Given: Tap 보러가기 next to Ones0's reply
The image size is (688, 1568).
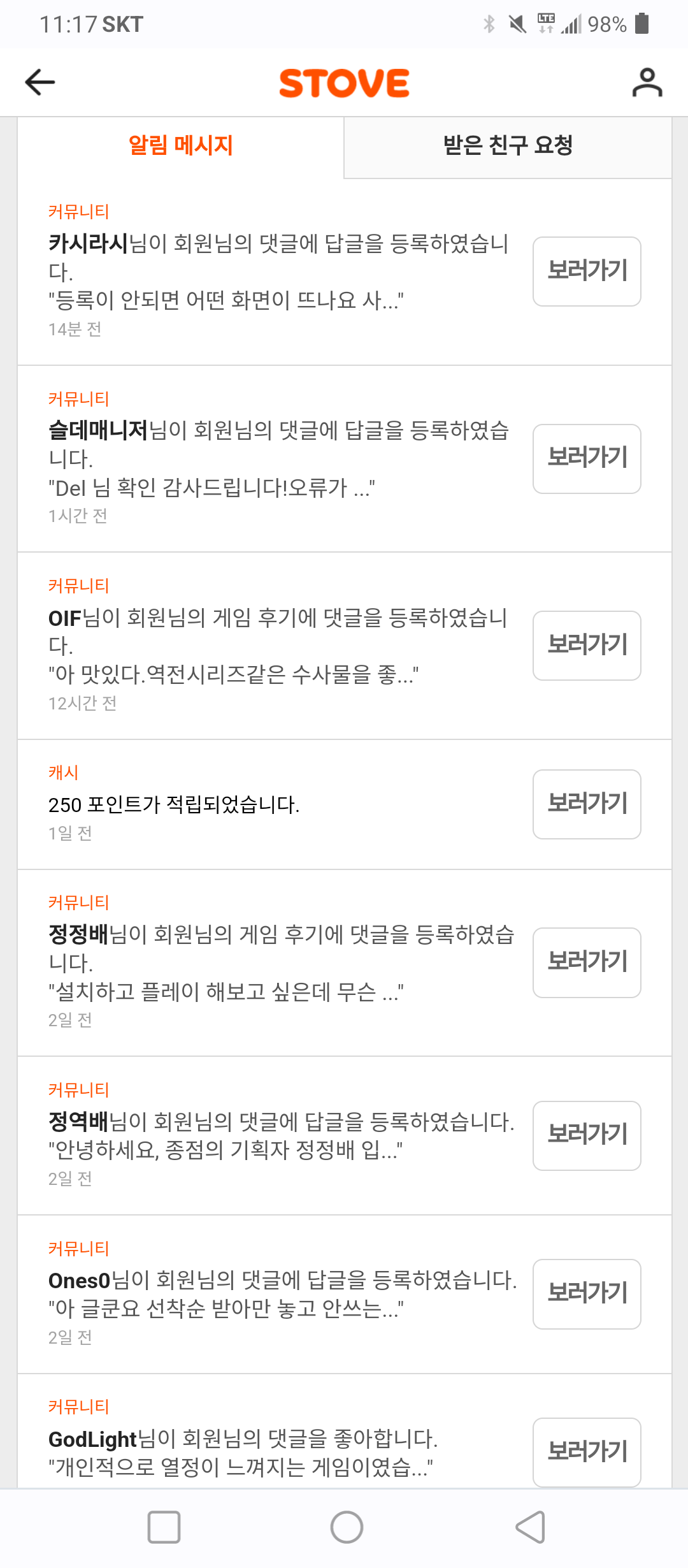Looking at the screenshot, I should [x=587, y=1293].
